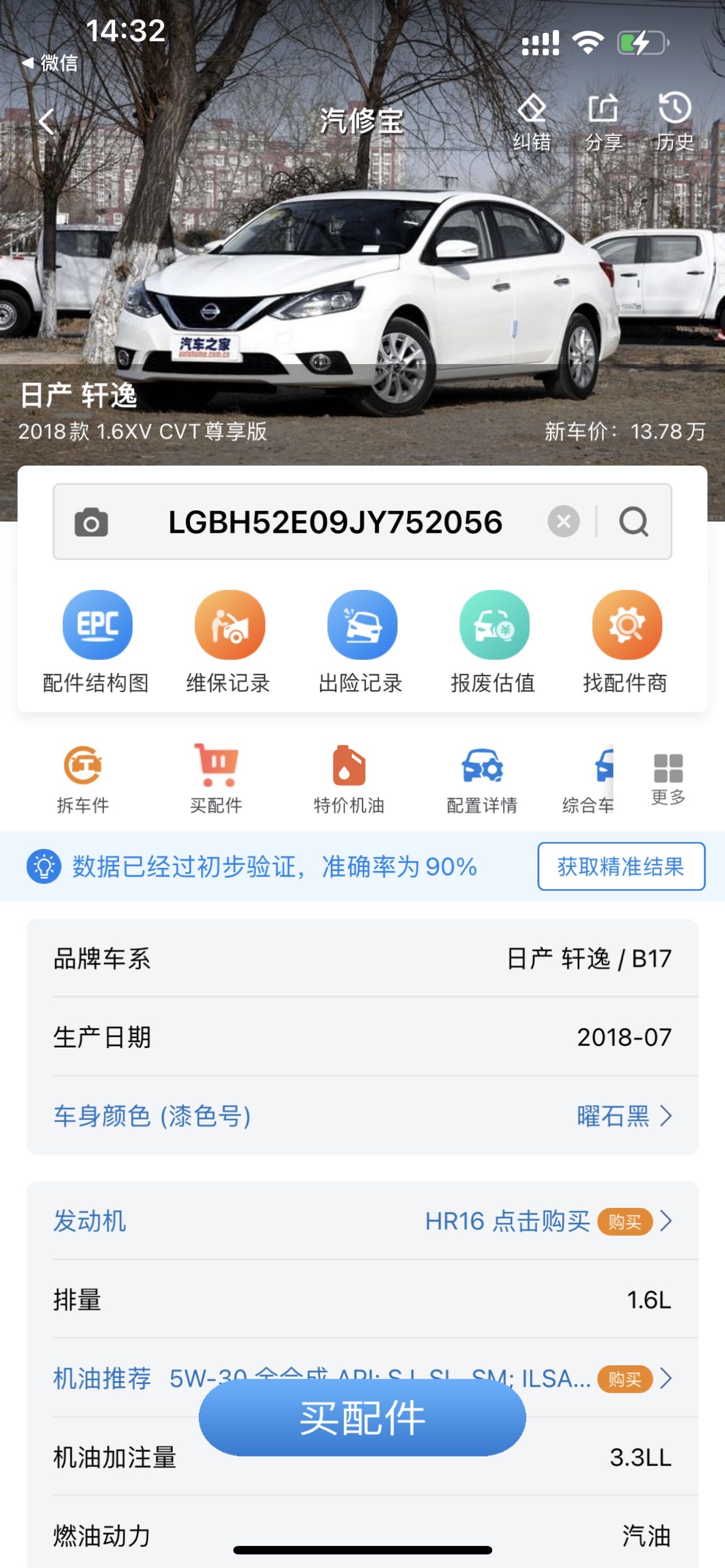Clear the VIN input text
The image size is (725, 1568).
point(564,522)
